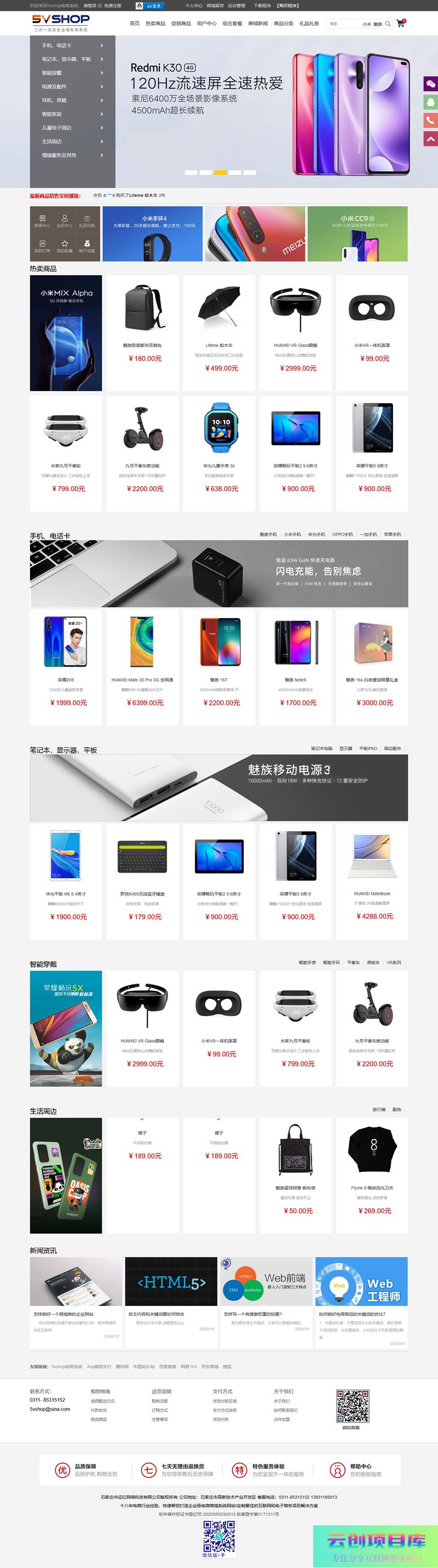
Task: Open 商城新闻 in top navigation
Action: 258,24
